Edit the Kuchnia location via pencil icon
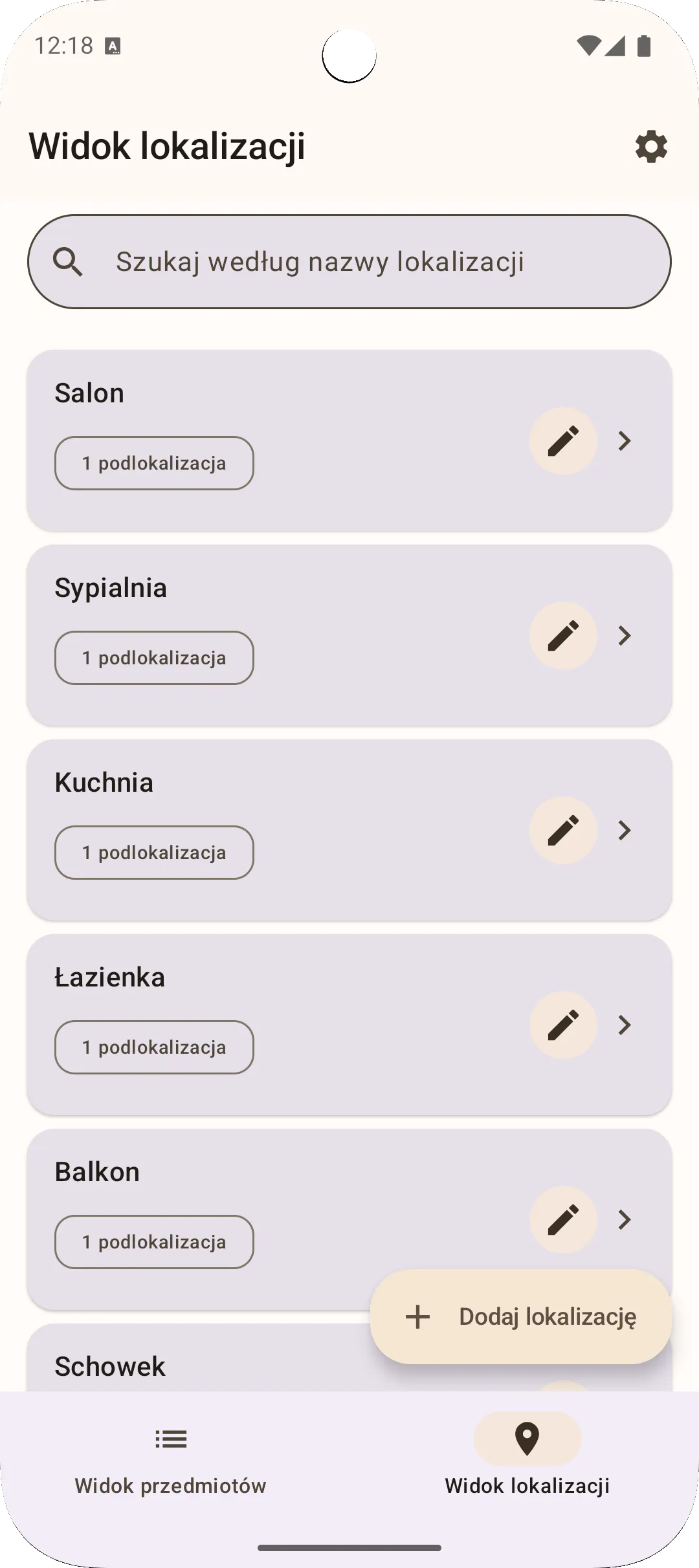This screenshot has height=1568, width=699. [x=563, y=831]
